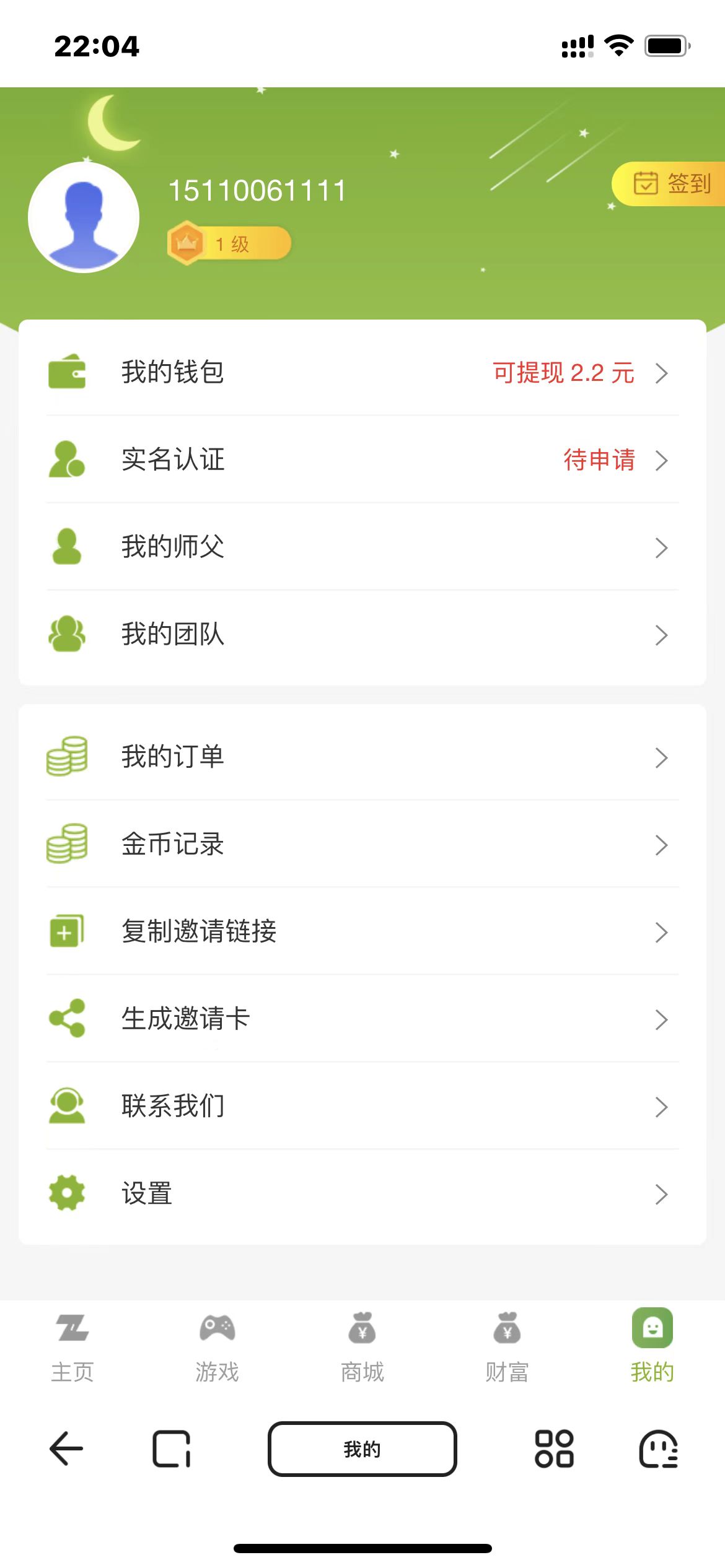Select 复制邀请链接 to copy invite link

362,931
